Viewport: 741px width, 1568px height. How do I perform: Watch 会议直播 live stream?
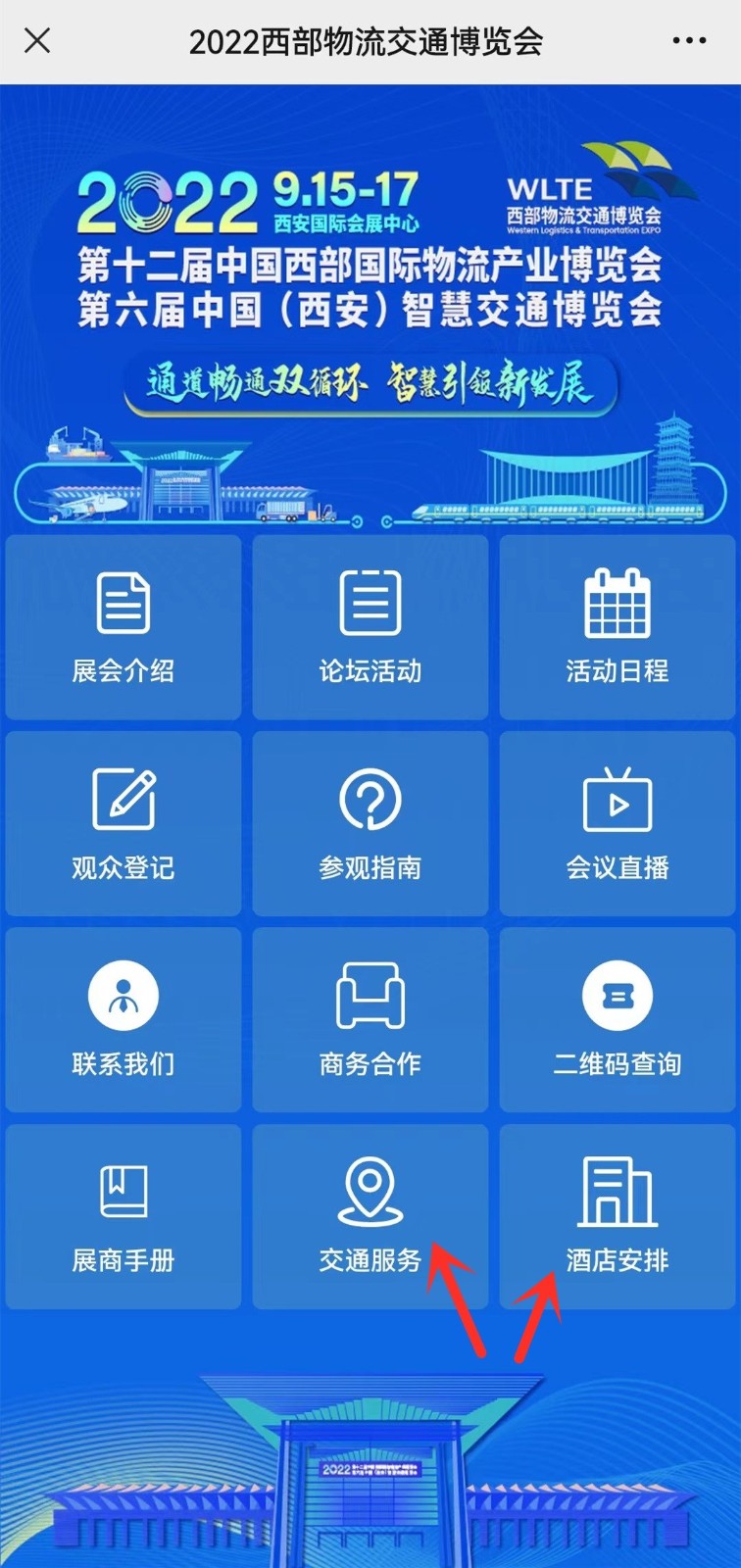coord(617,824)
